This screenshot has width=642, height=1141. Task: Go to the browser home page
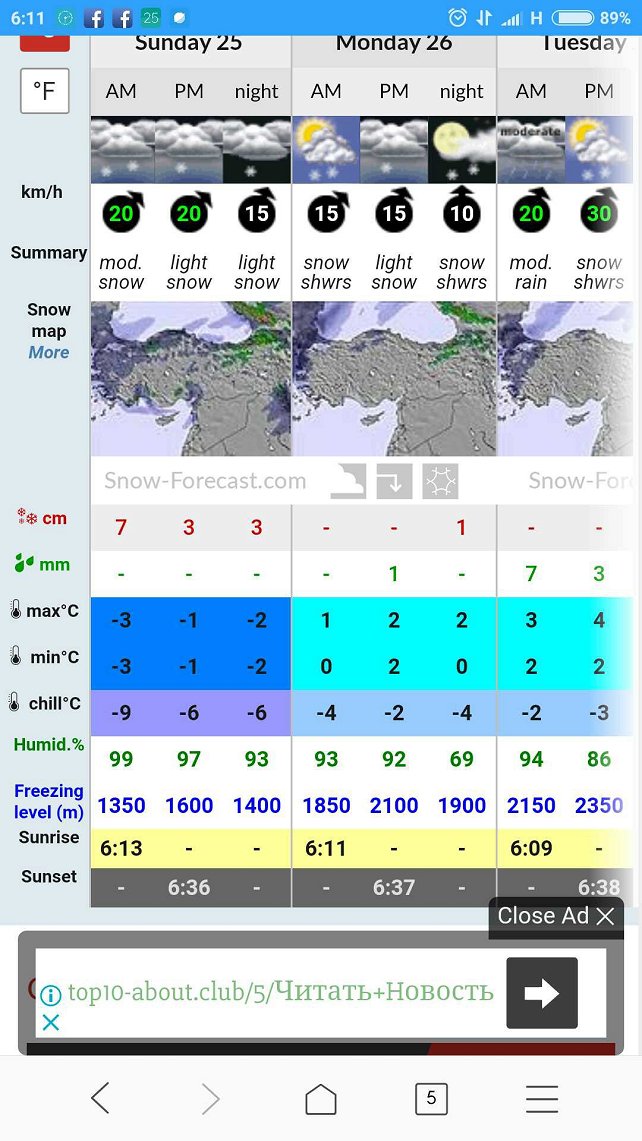click(320, 1098)
